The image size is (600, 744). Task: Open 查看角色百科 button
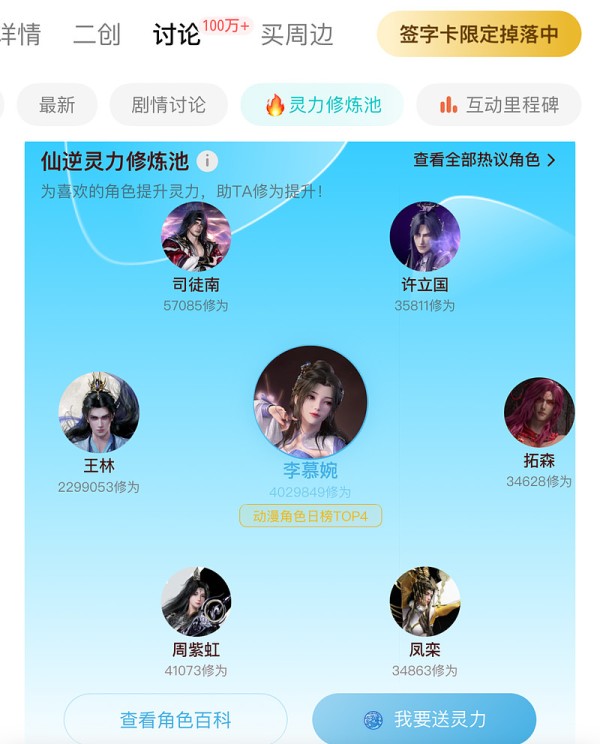[x=175, y=719]
